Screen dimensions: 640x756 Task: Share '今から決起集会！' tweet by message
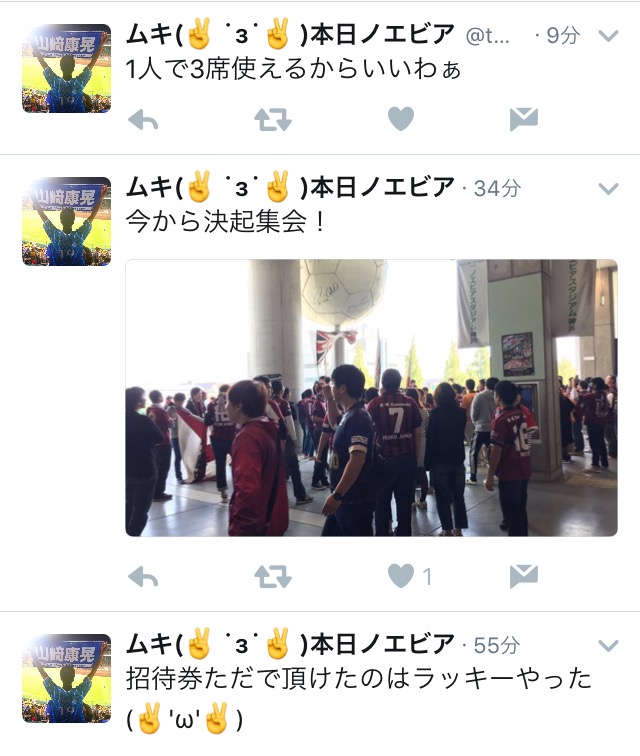[524, 576]
